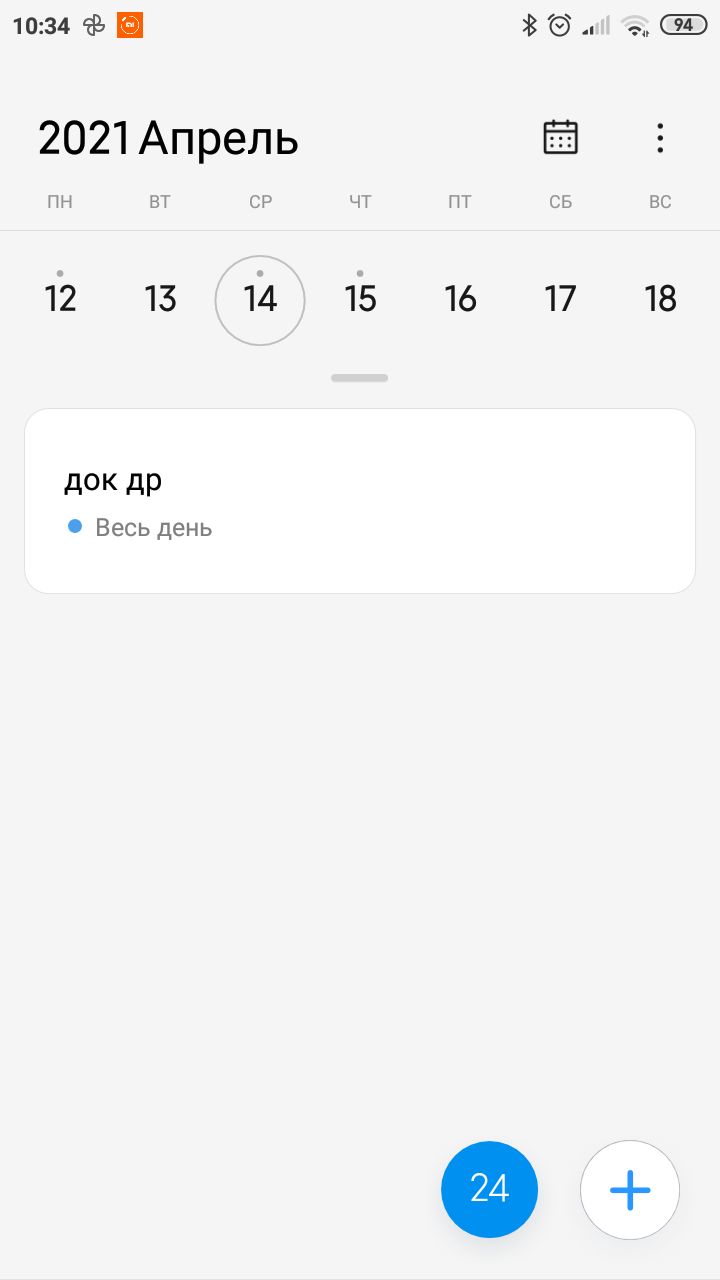The height and width of the screenshot is (1280, 720).
Task: Open the док др all-day event
Action: (x=360, y=501)
